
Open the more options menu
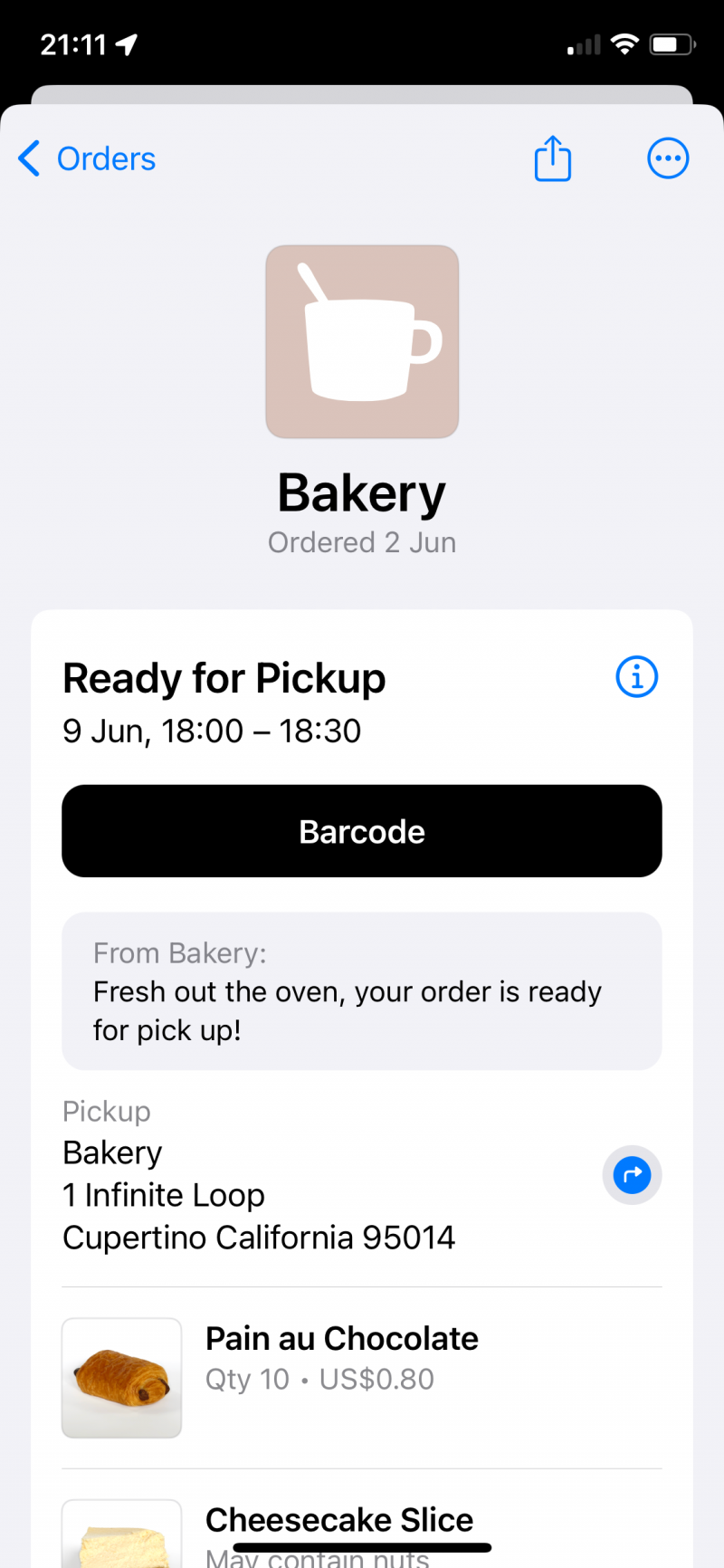(x=668, y=158)
